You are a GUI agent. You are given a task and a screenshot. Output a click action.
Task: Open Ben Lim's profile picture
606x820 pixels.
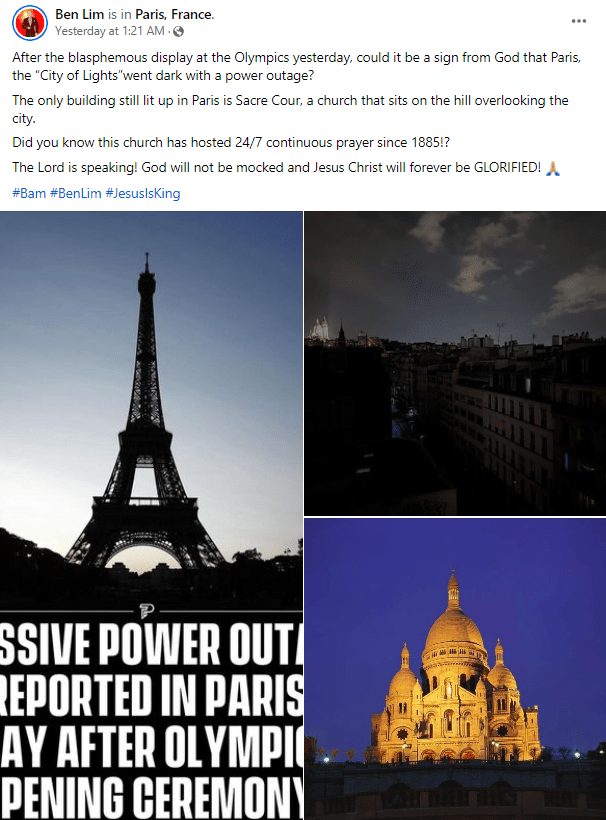coord(29,22)
